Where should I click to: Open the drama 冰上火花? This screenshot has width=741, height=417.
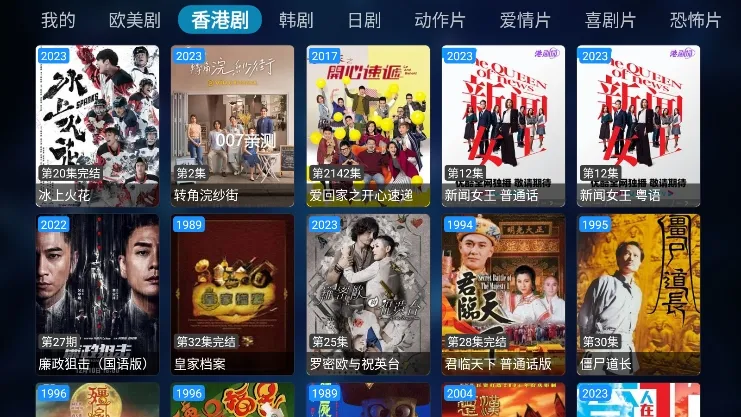97,125
